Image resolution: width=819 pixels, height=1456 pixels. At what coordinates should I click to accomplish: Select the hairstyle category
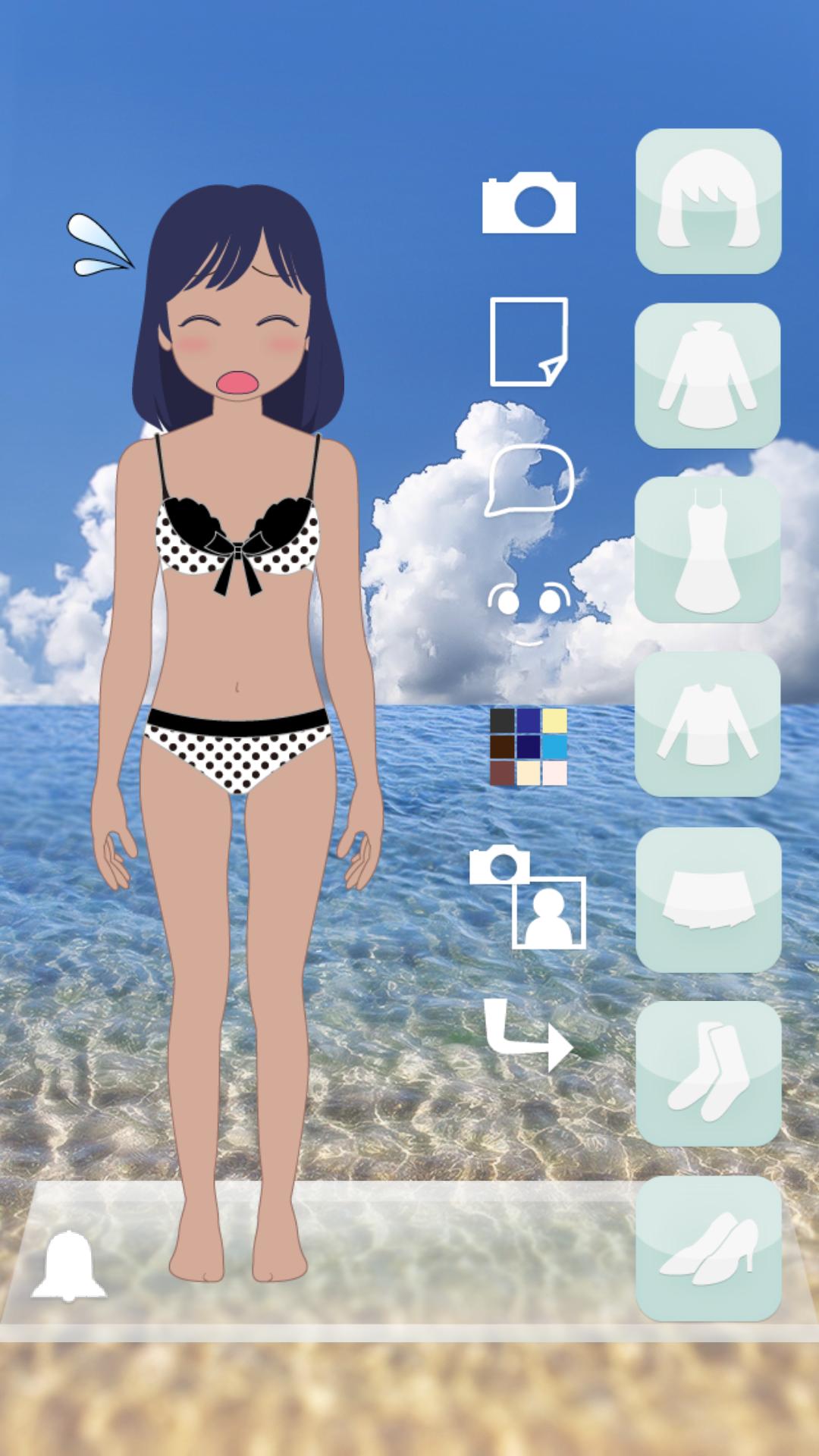[708, 201]
